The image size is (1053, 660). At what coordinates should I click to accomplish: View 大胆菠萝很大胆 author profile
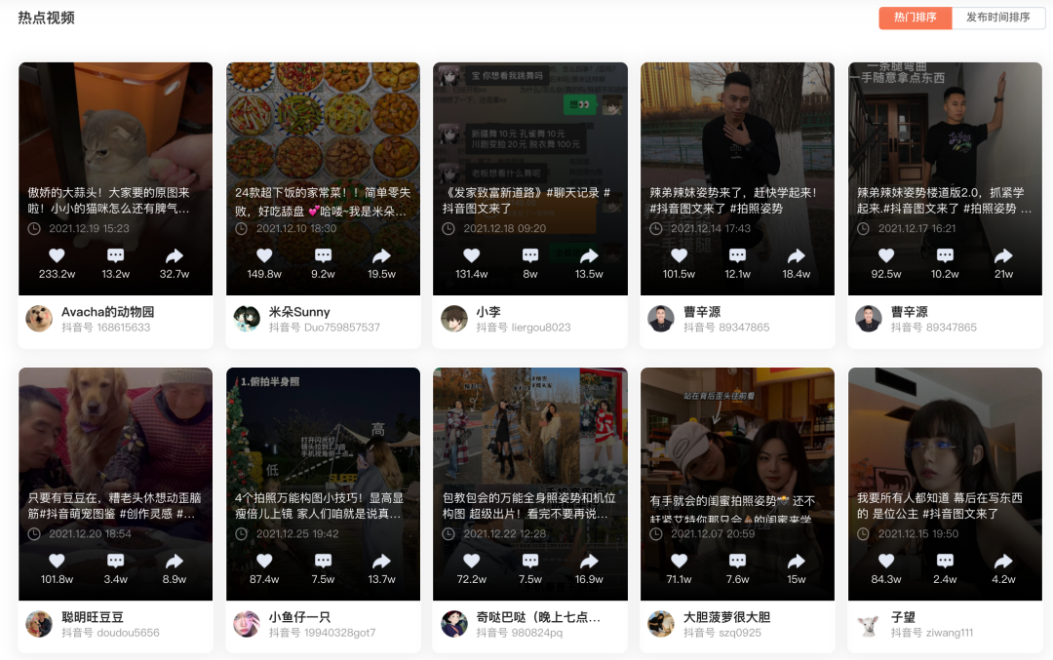coord(726,617)
